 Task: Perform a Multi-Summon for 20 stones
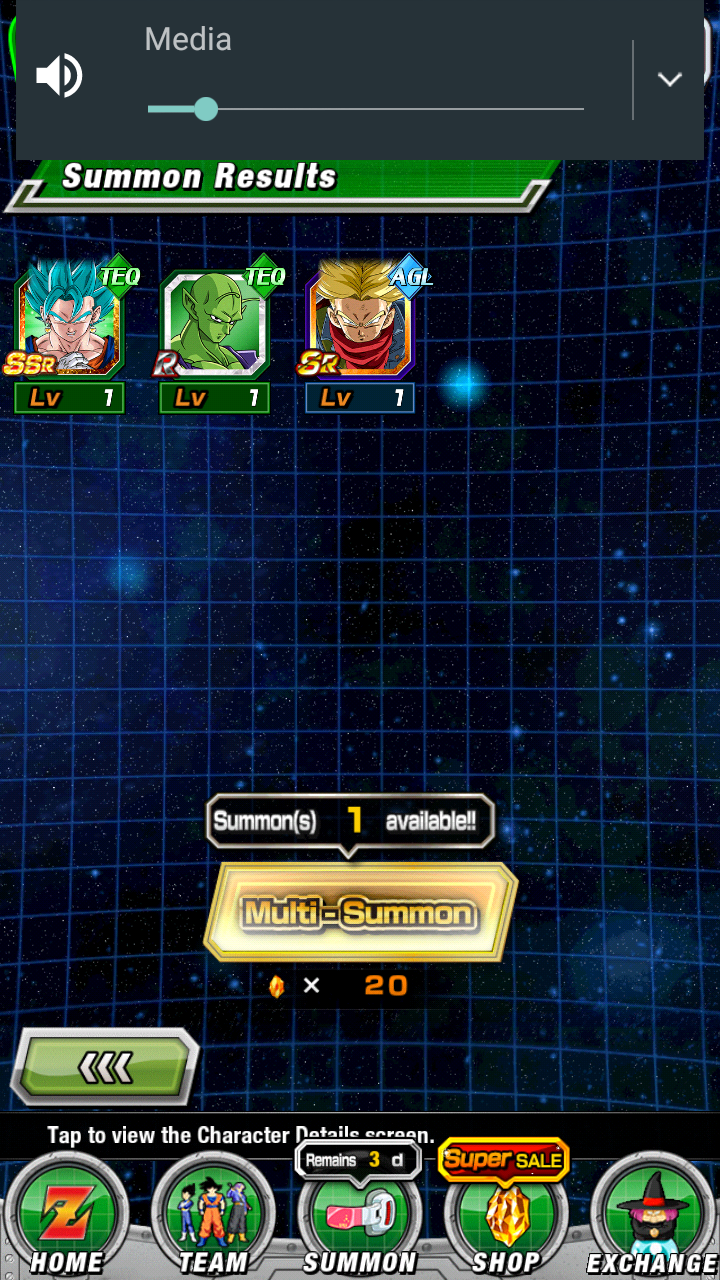click(361, 912)
